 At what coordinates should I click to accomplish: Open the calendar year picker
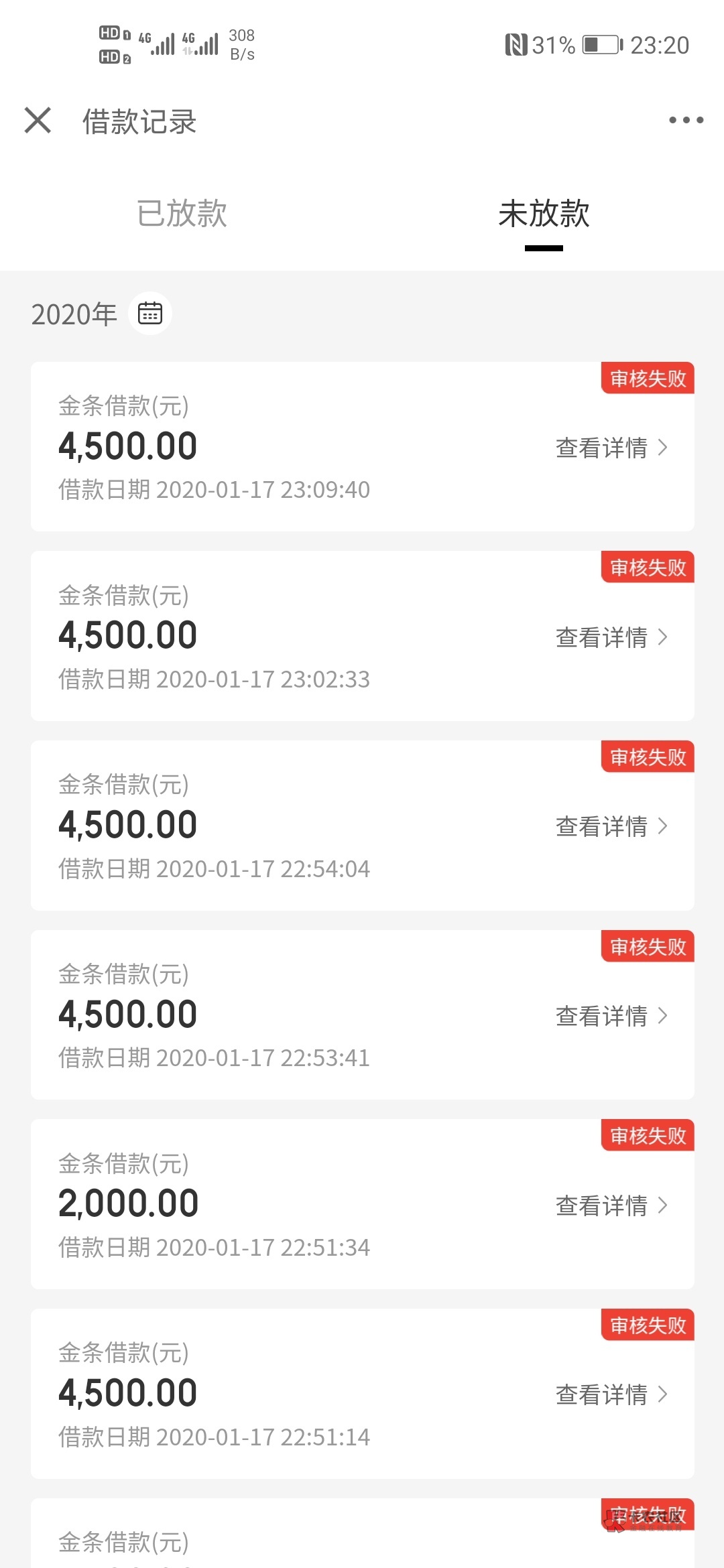coord(150,313)
